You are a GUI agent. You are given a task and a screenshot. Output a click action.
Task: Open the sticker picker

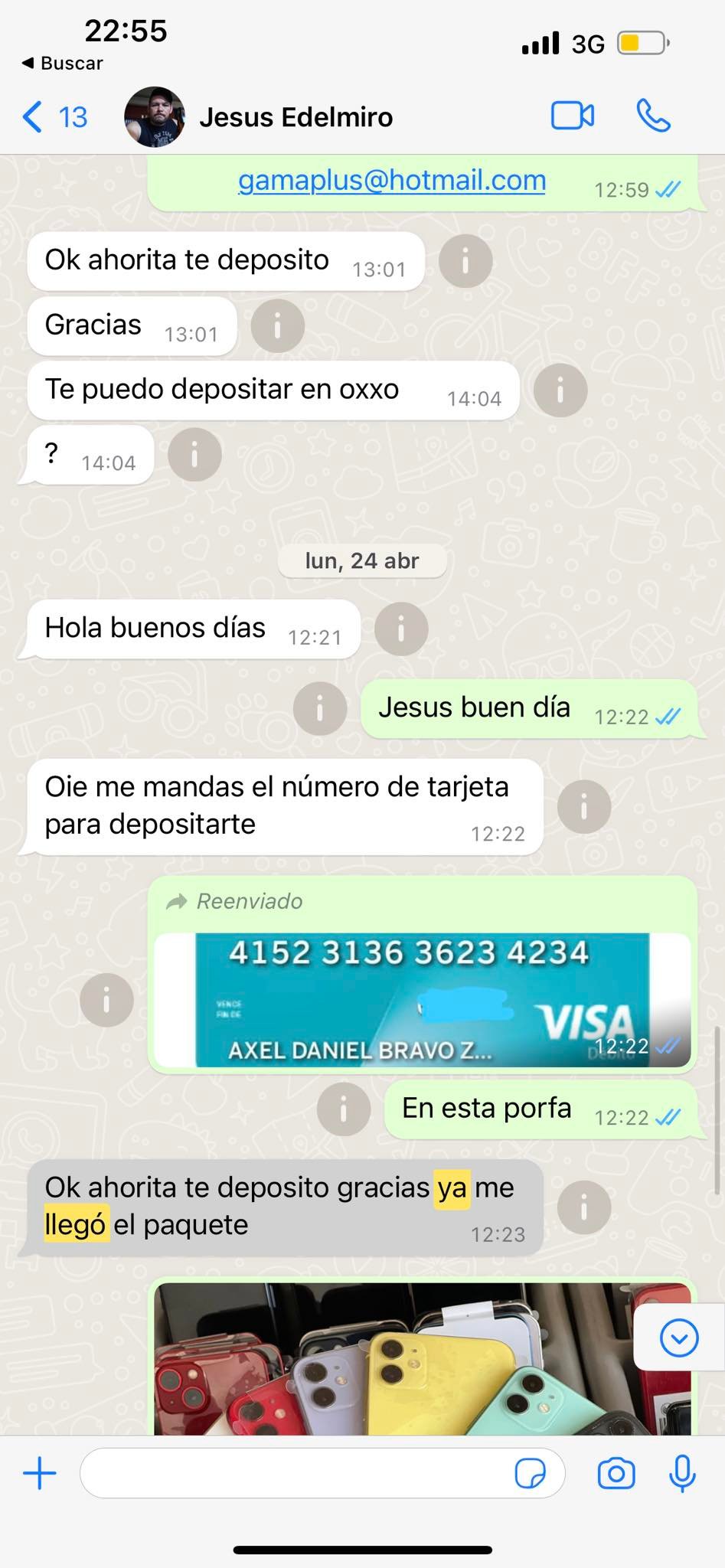(x=530, y=1474)
